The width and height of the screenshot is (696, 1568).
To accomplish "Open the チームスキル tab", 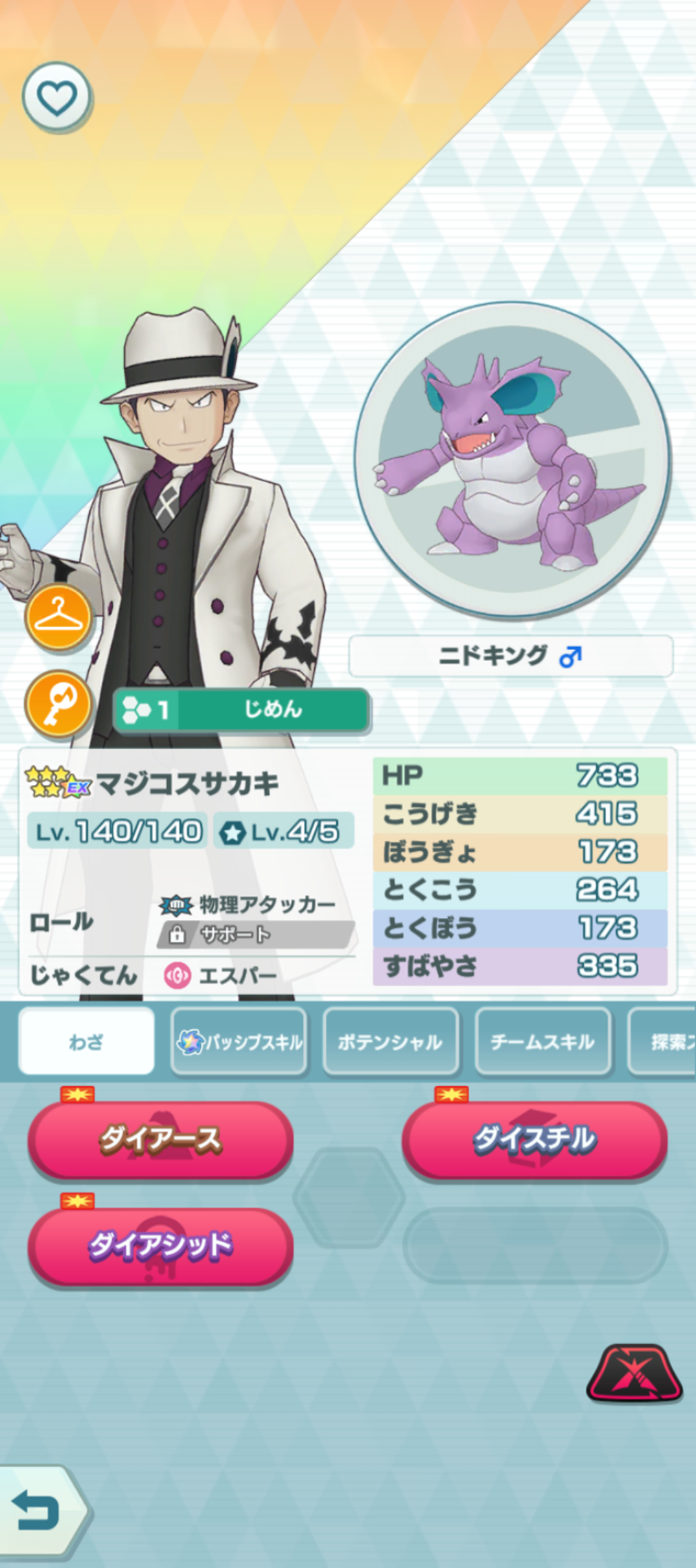I will click(543, 1041).
